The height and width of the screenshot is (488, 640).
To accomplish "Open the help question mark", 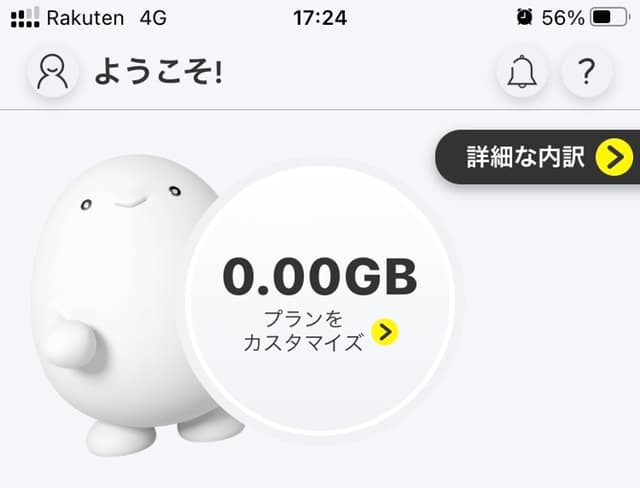I will point(587,72).
